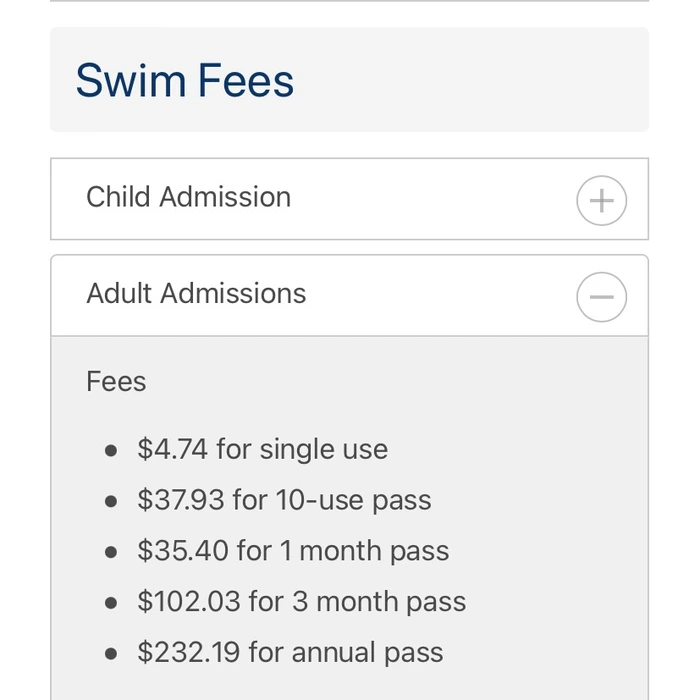This screenshot has width=700, height=700.
Task: Collapse the Adult Admissions section
Action: [x=601, y=297]
